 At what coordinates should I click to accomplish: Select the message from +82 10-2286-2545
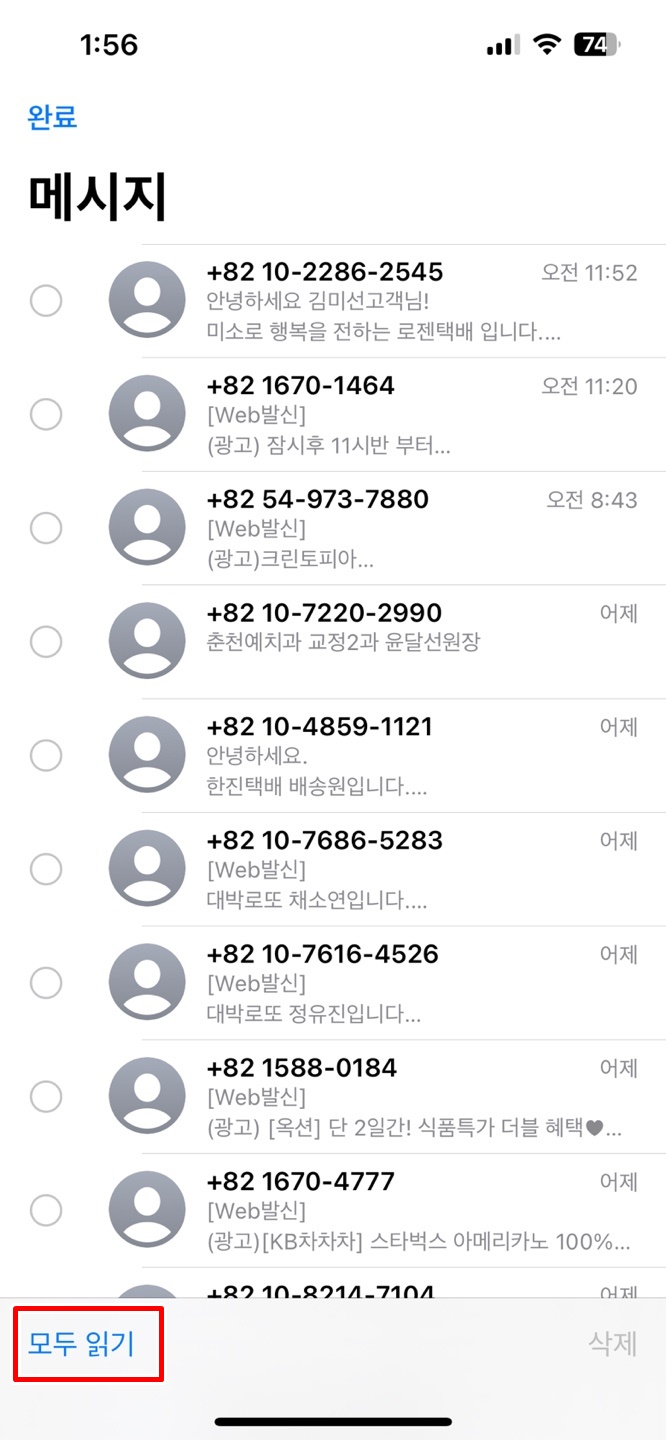click(x=46, y=300)
